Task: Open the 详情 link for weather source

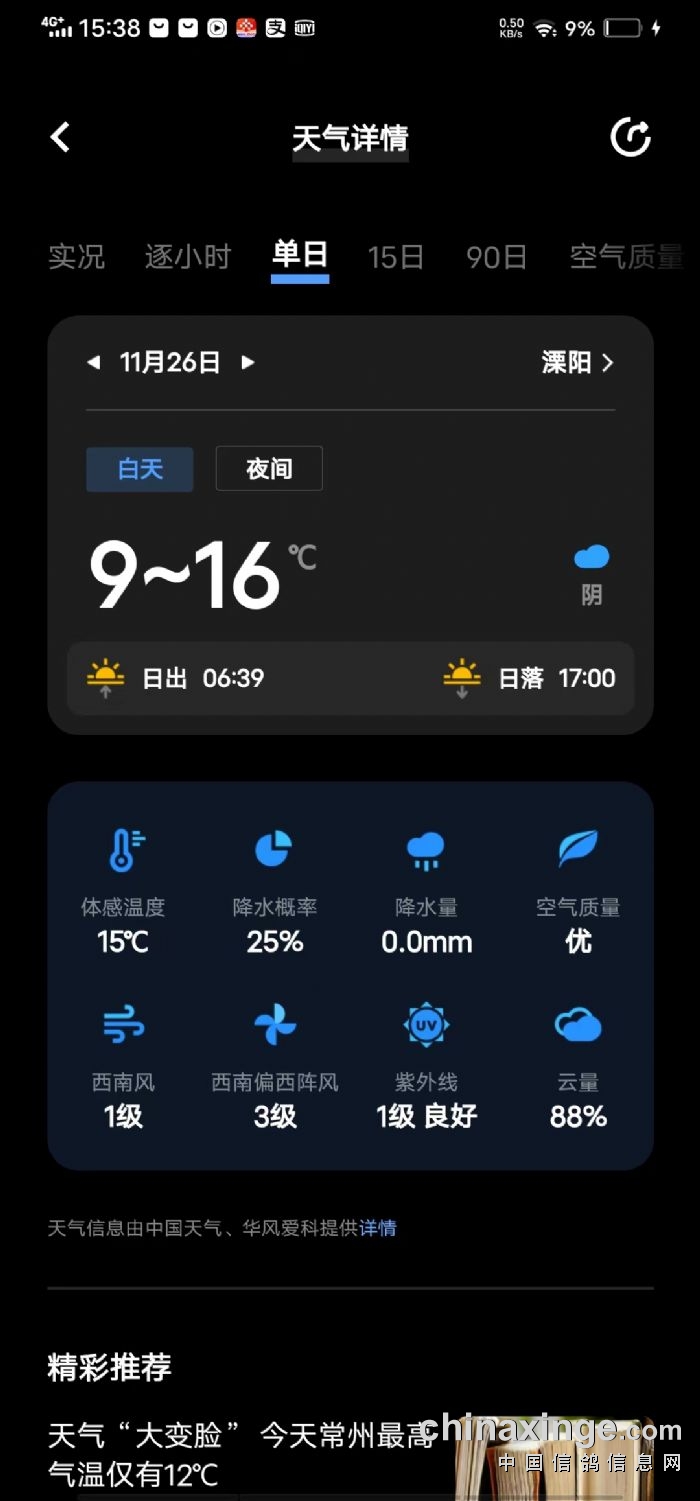Action: pos(378,1228)
